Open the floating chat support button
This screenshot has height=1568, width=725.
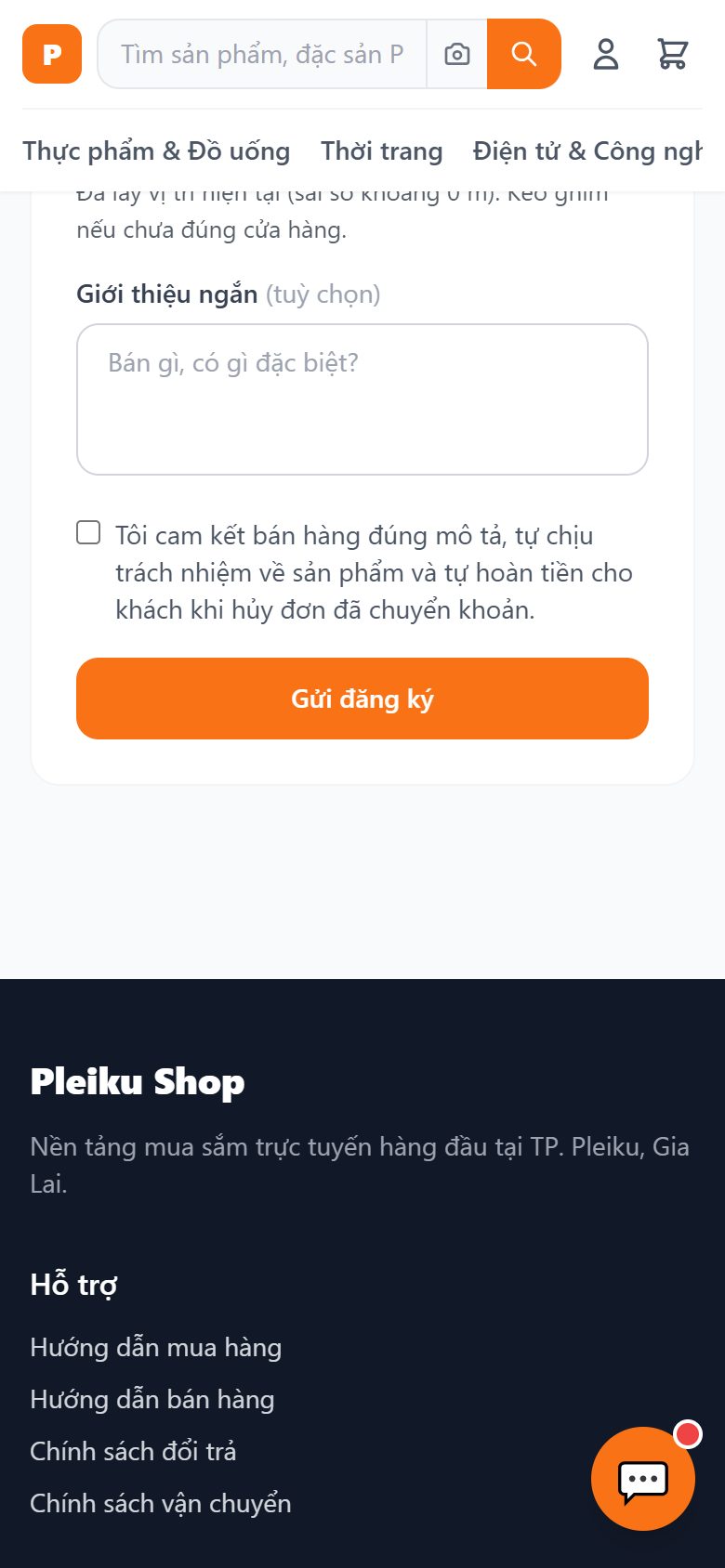coord(643,1479)
